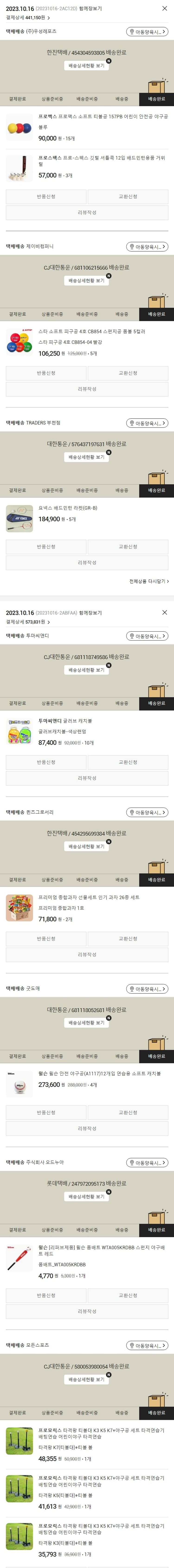174x1568 pixels.
Task: Write review for TRADERS 부천점 order
Action: pos(87,563)
